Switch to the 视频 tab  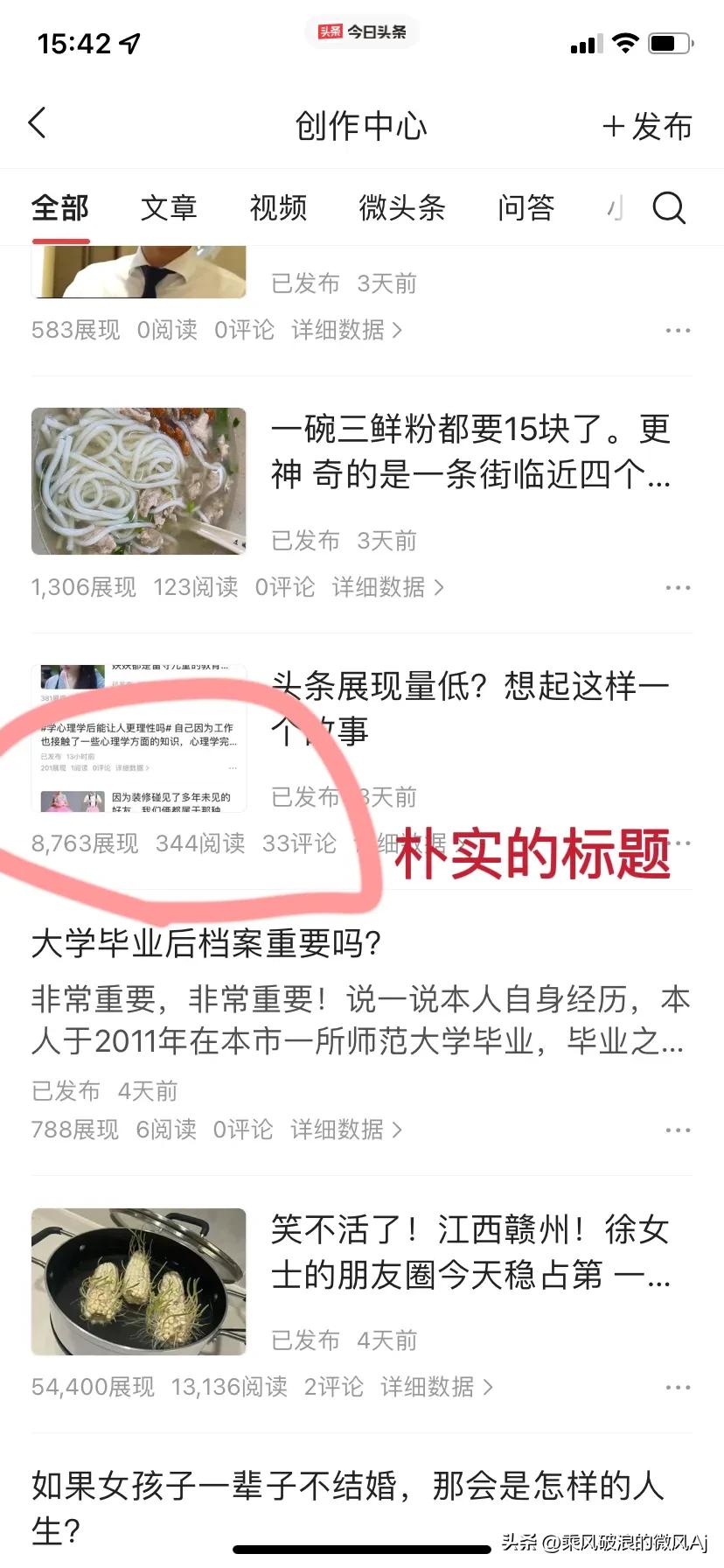278,207
